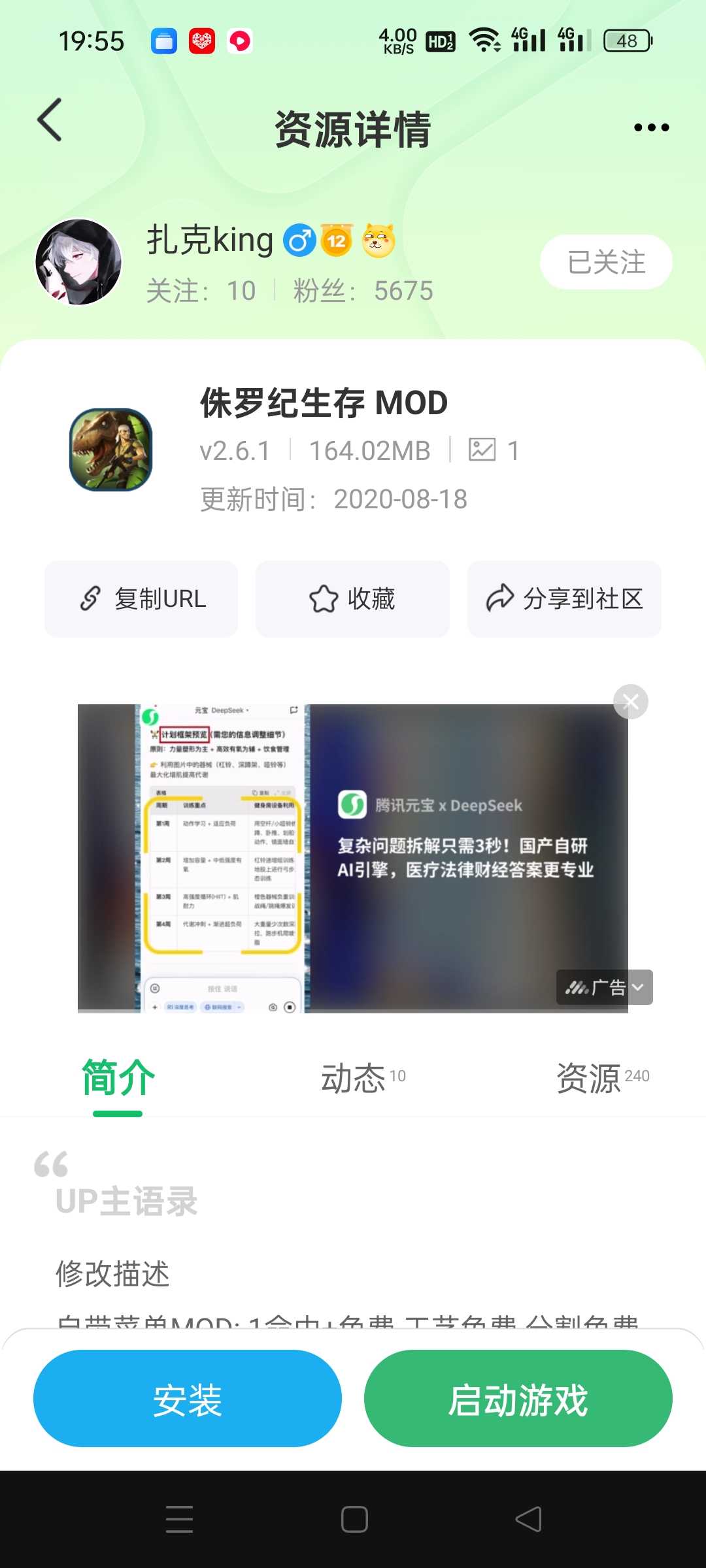Launch the game with 启动游戏
Viewport: 706px width, 1568px height.
[518, 1399]
